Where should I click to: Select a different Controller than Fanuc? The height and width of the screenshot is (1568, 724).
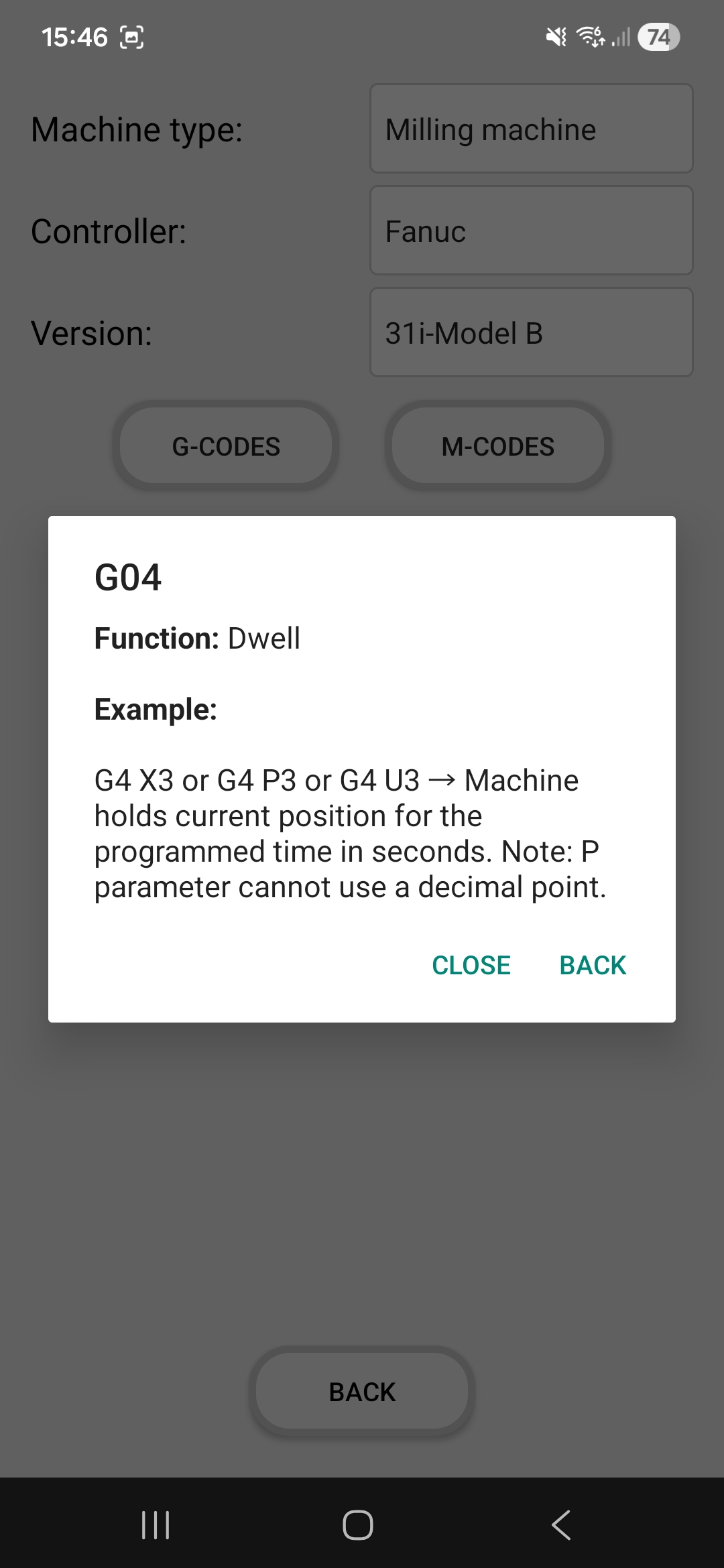point(531,231)
